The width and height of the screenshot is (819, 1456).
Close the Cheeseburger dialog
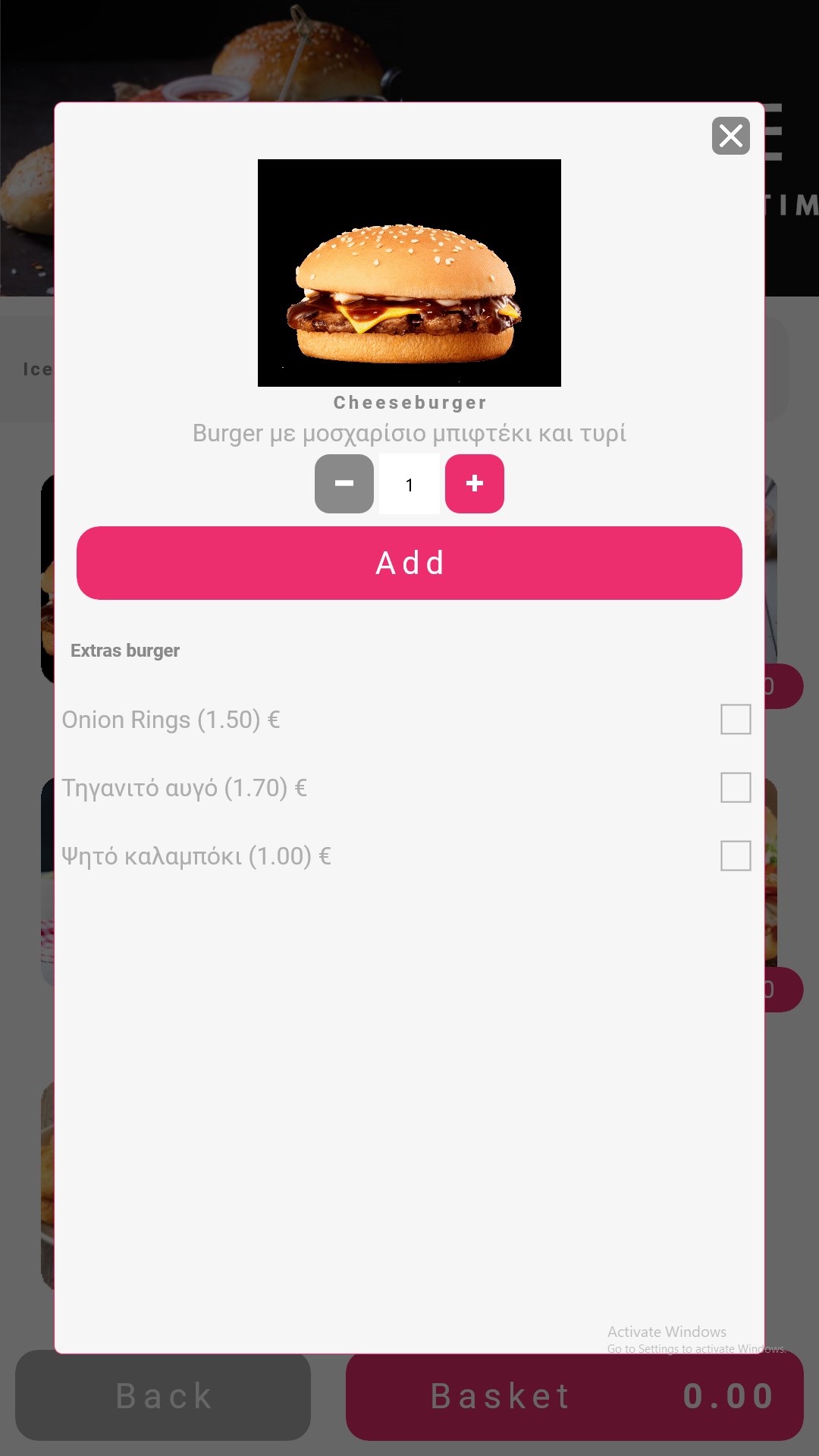pyautogui.click(x=730, y=136)
